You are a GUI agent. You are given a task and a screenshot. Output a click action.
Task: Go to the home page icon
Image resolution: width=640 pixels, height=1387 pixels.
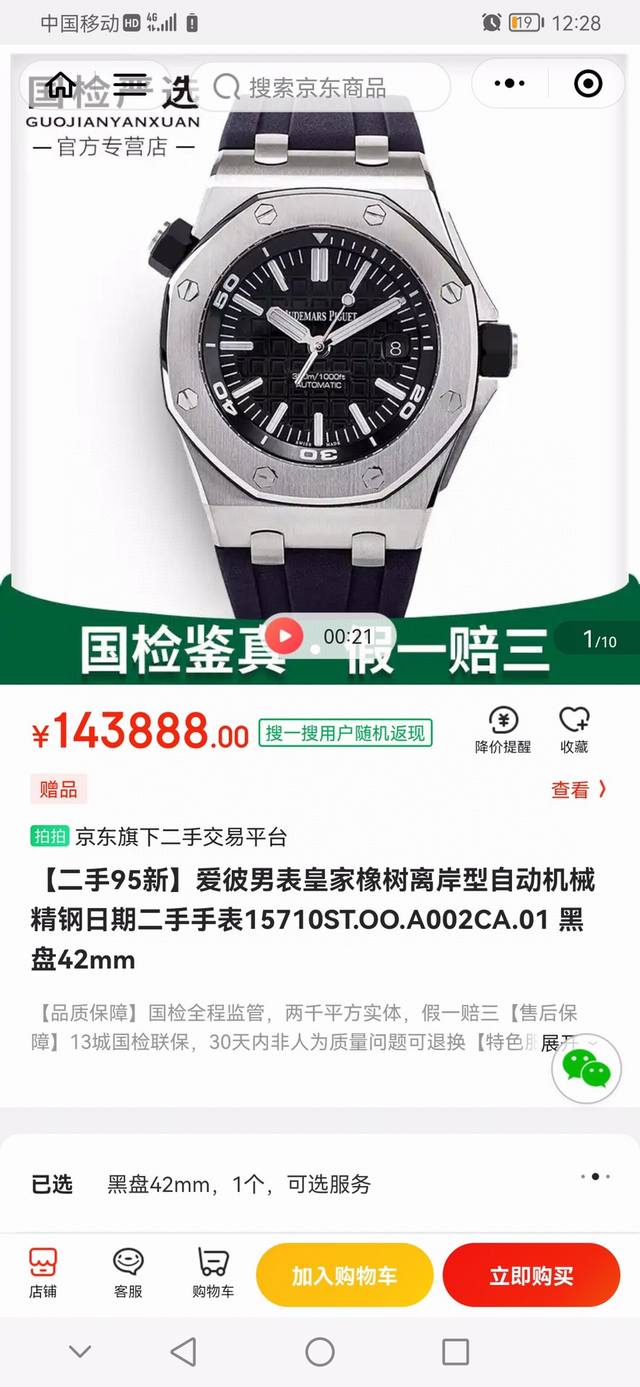click(61, 85)
